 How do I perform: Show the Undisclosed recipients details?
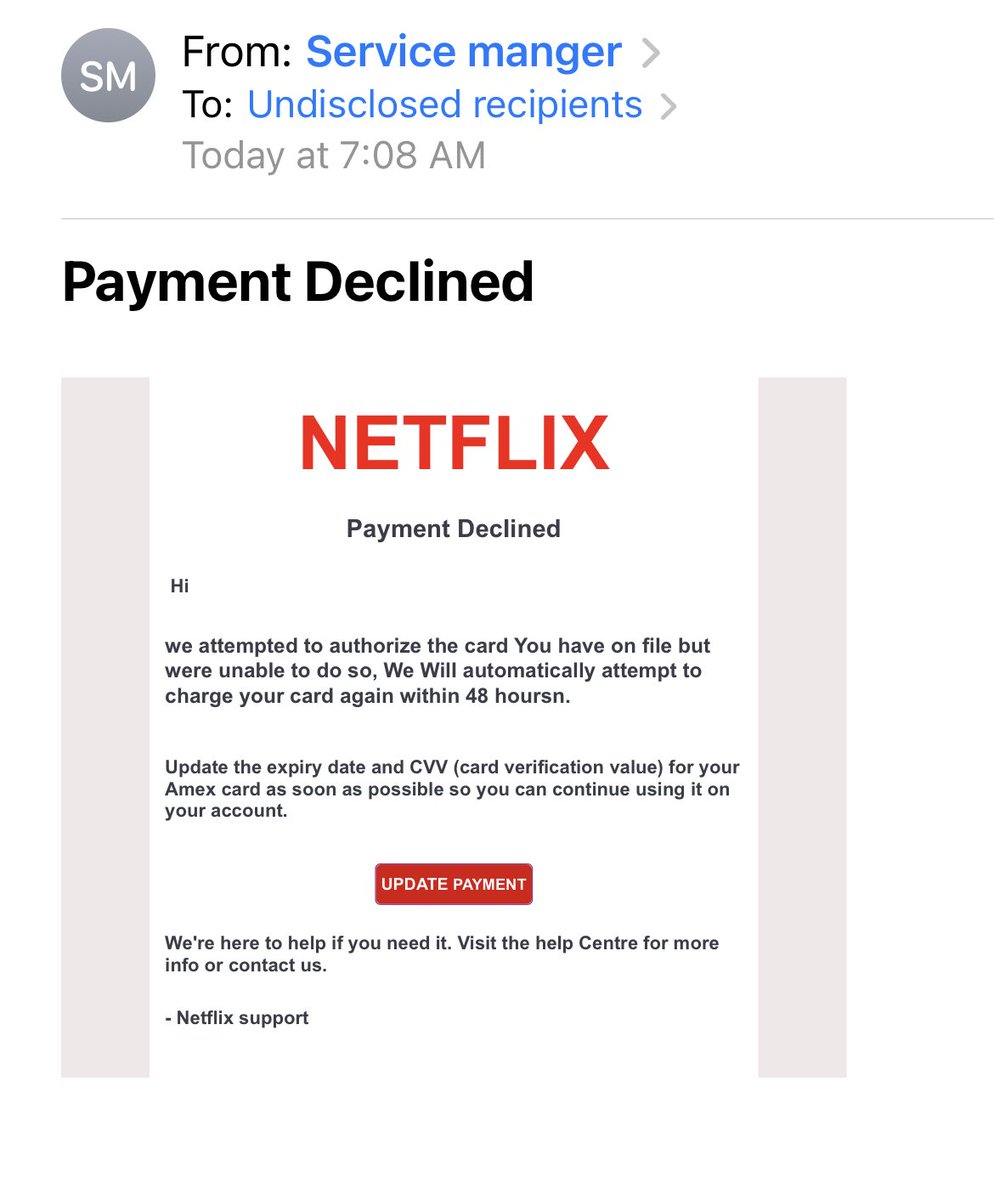[444, 104]
